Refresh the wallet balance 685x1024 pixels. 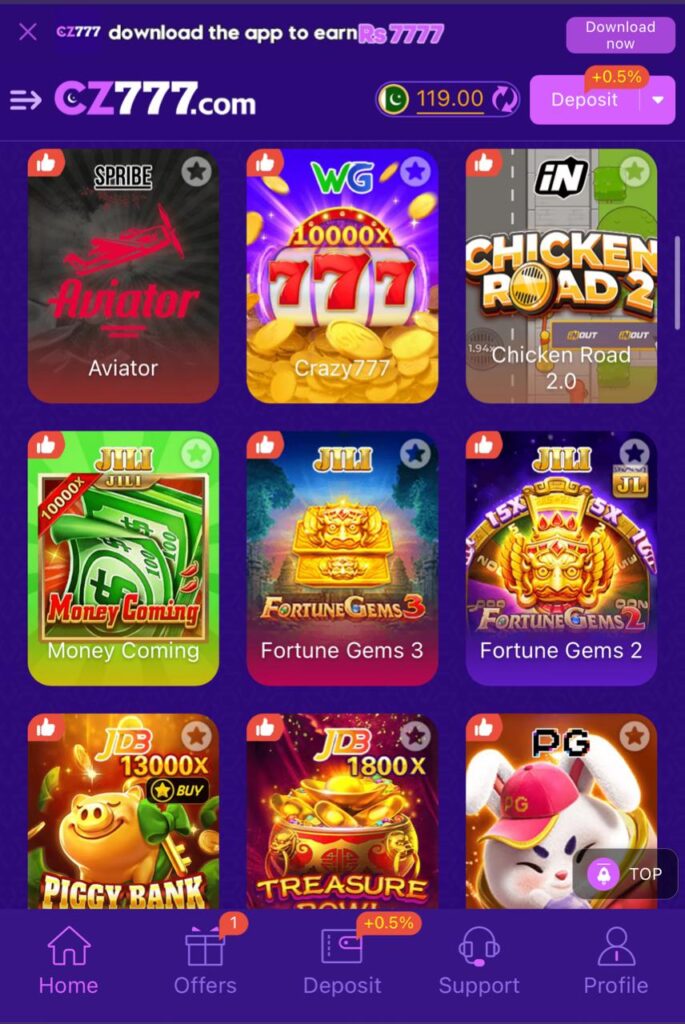coord(505,99)
